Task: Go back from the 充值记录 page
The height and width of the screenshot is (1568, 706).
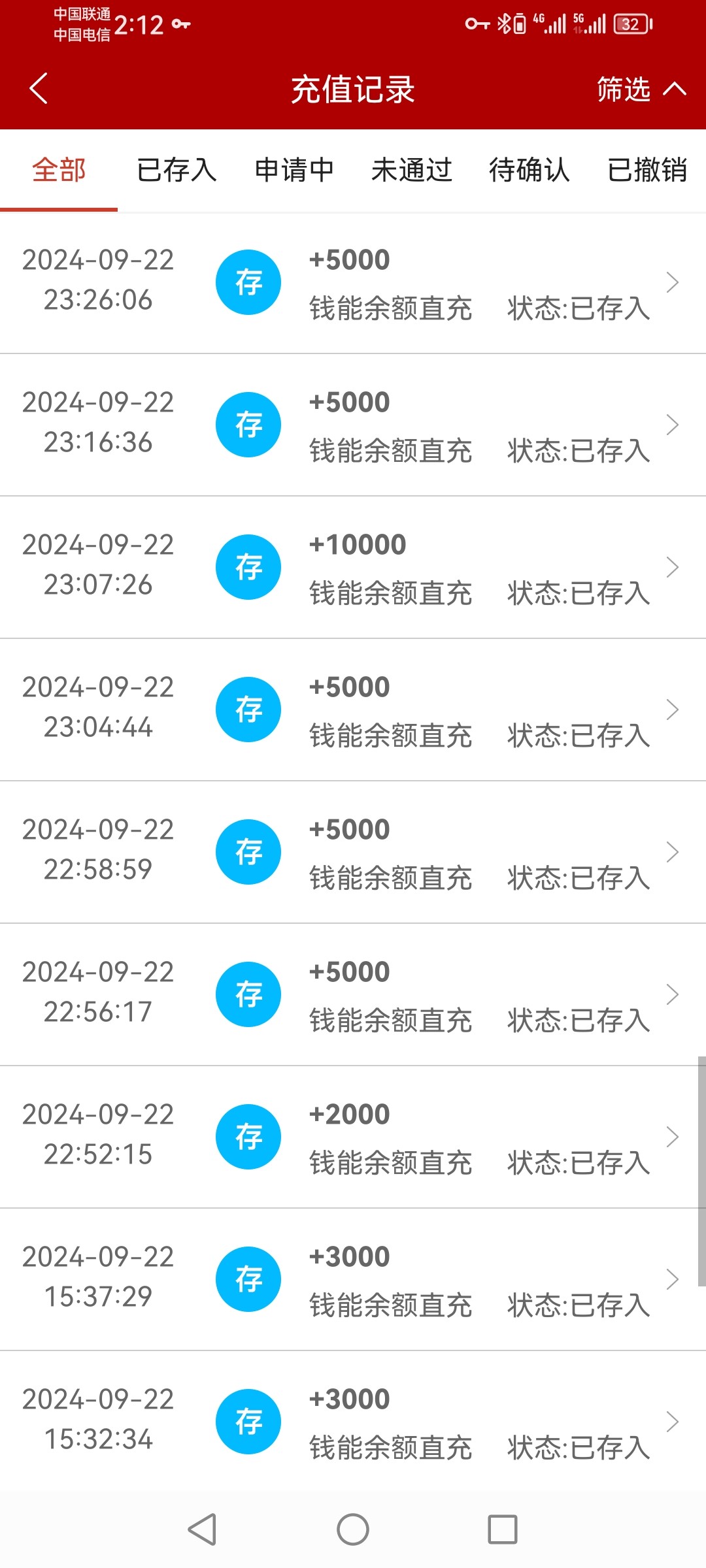Action: click(x=39, y=89)
